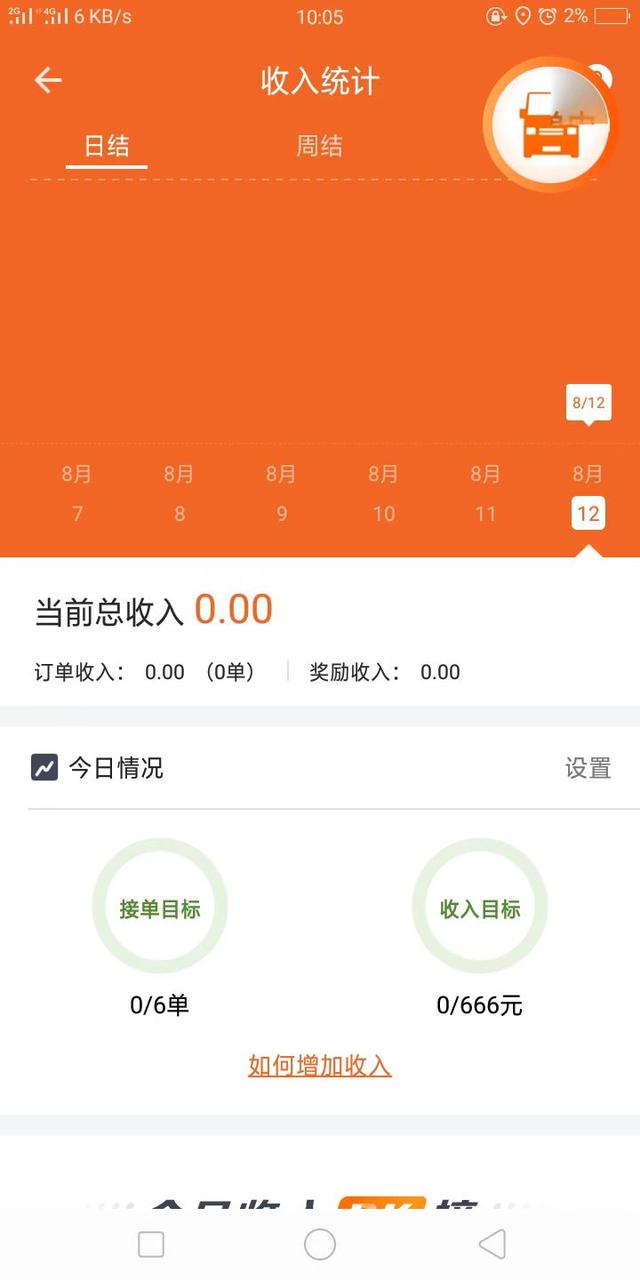Select the date 8月 10

click(x=384, y=494)
